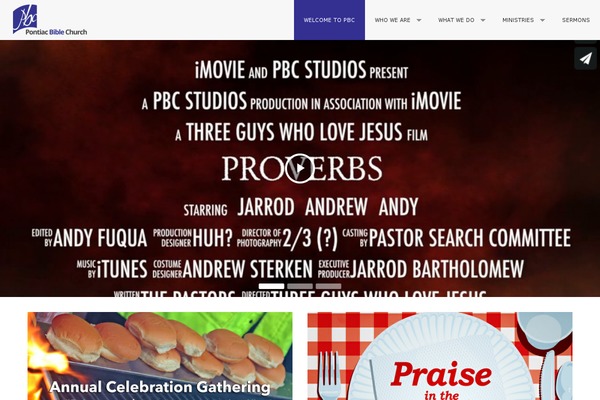This screenshot has width=600, height=400.
Task: Open the Pontiac Bible Church homepage logo
Action: pyautogui.click(x=50, y=20)
